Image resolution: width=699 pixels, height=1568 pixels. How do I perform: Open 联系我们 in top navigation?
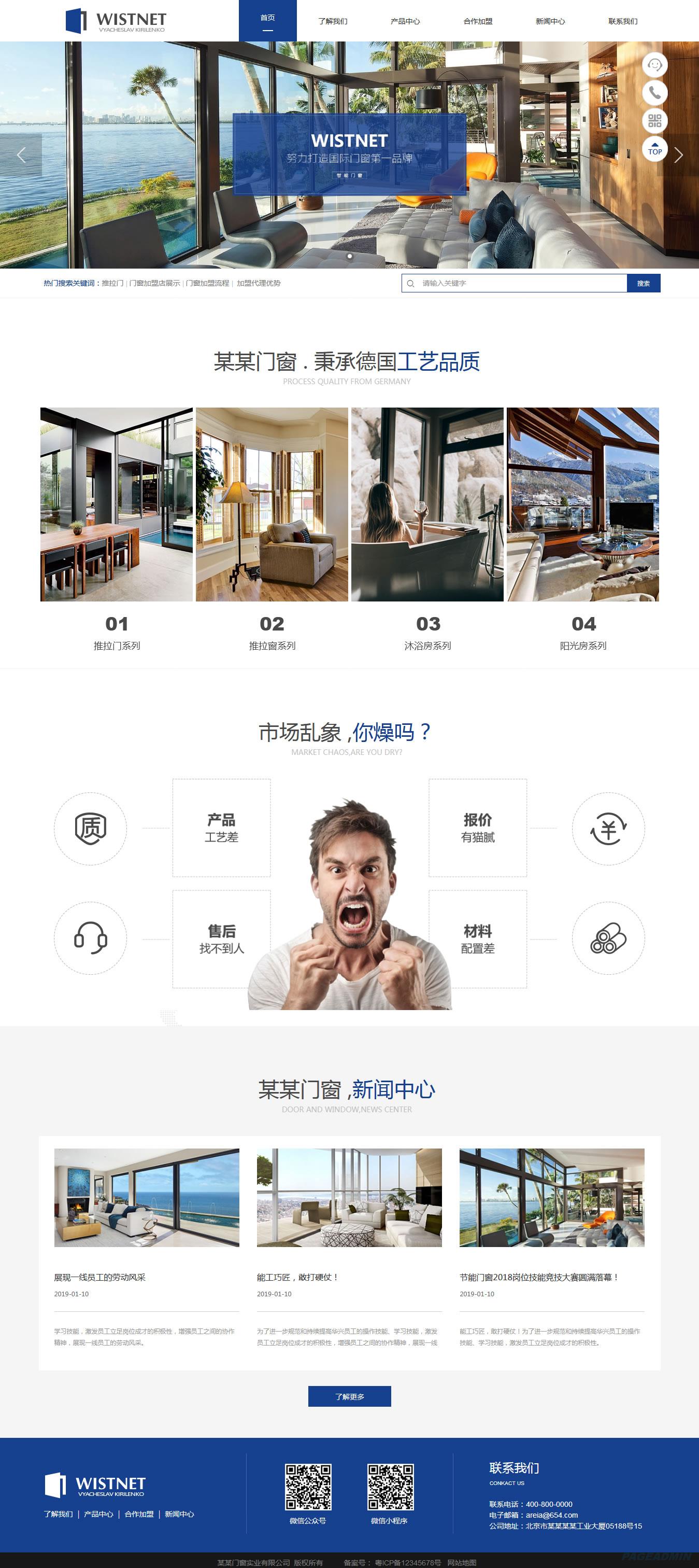(x=622, y=21)
